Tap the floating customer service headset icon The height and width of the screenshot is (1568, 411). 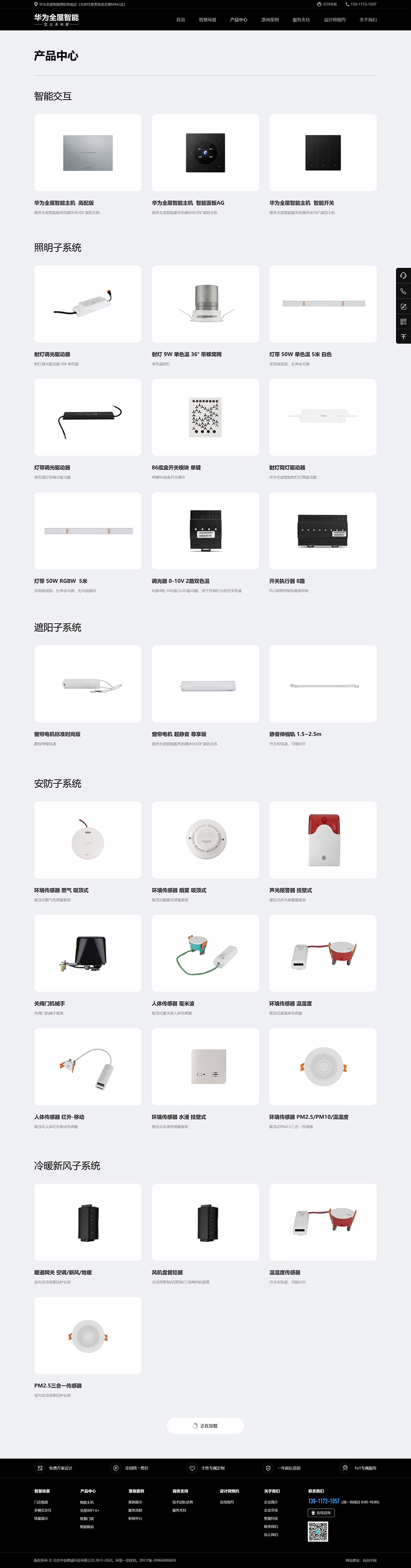tap(403, 276)
